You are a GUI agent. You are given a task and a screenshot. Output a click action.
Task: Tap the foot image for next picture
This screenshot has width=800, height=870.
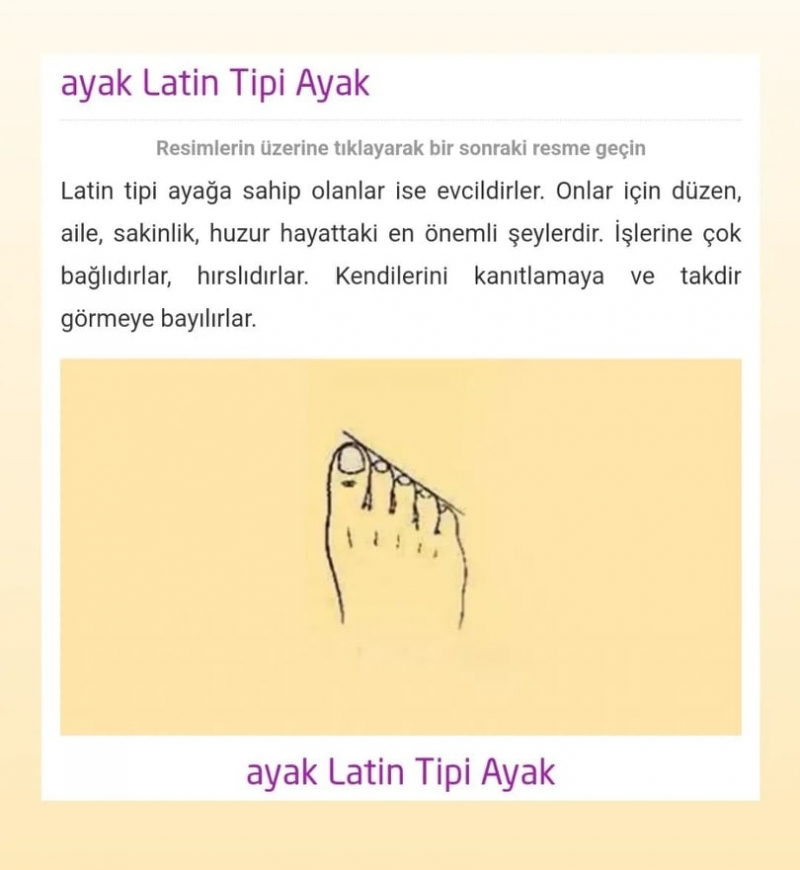(400, 546)
